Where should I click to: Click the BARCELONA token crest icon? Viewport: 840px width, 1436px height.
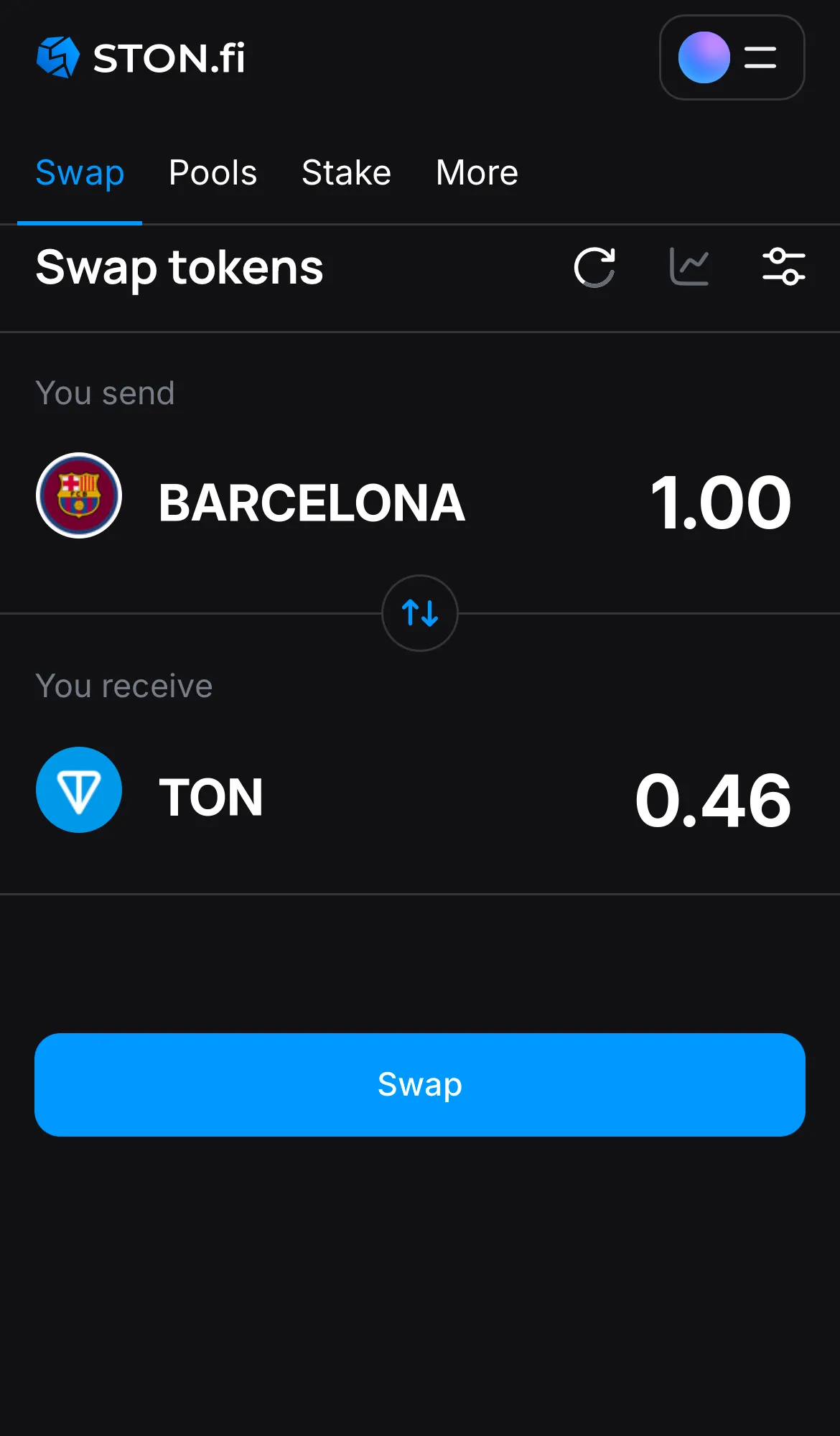click(x=79, y=497)
